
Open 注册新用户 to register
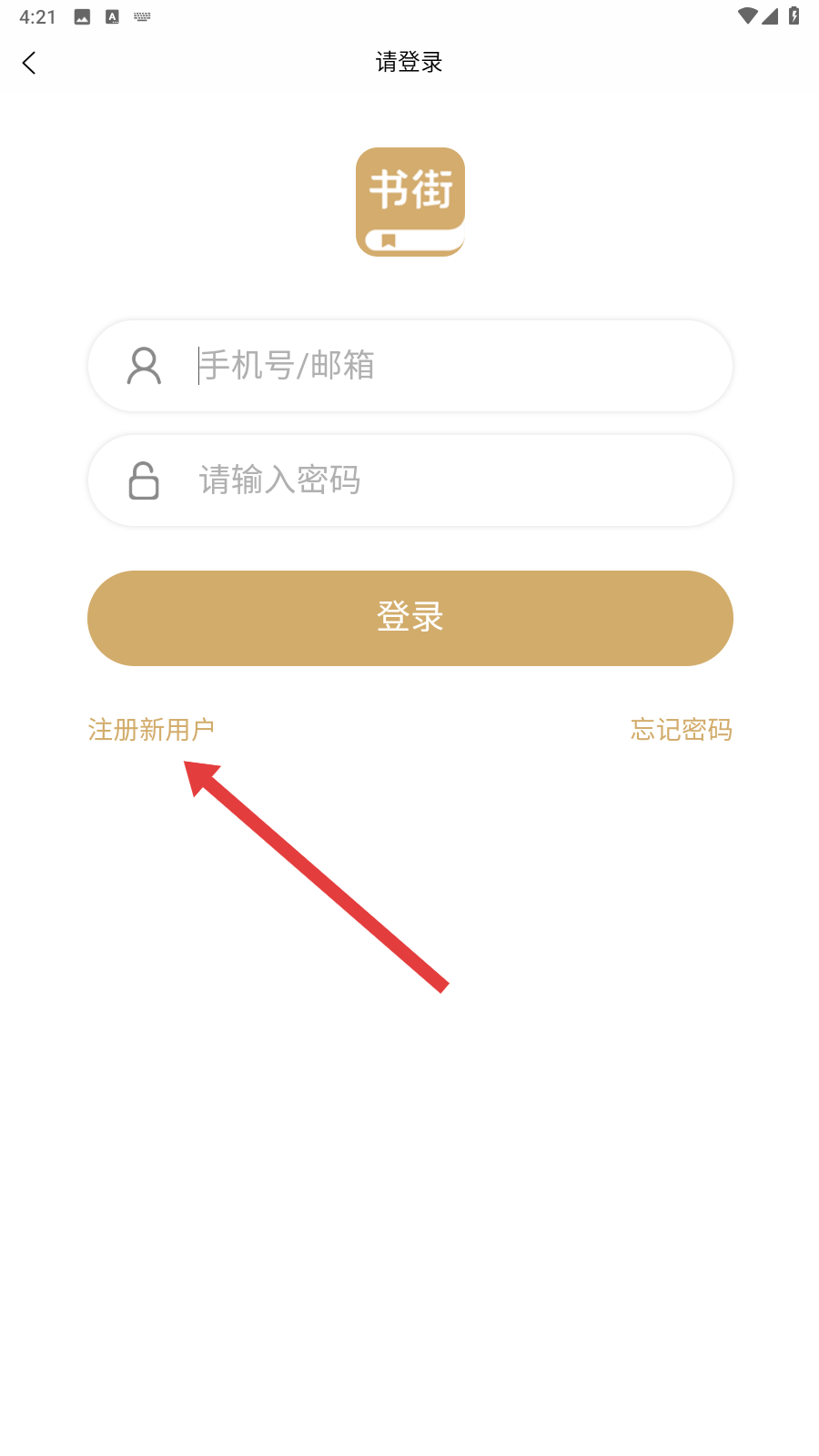tap(151, 730)
